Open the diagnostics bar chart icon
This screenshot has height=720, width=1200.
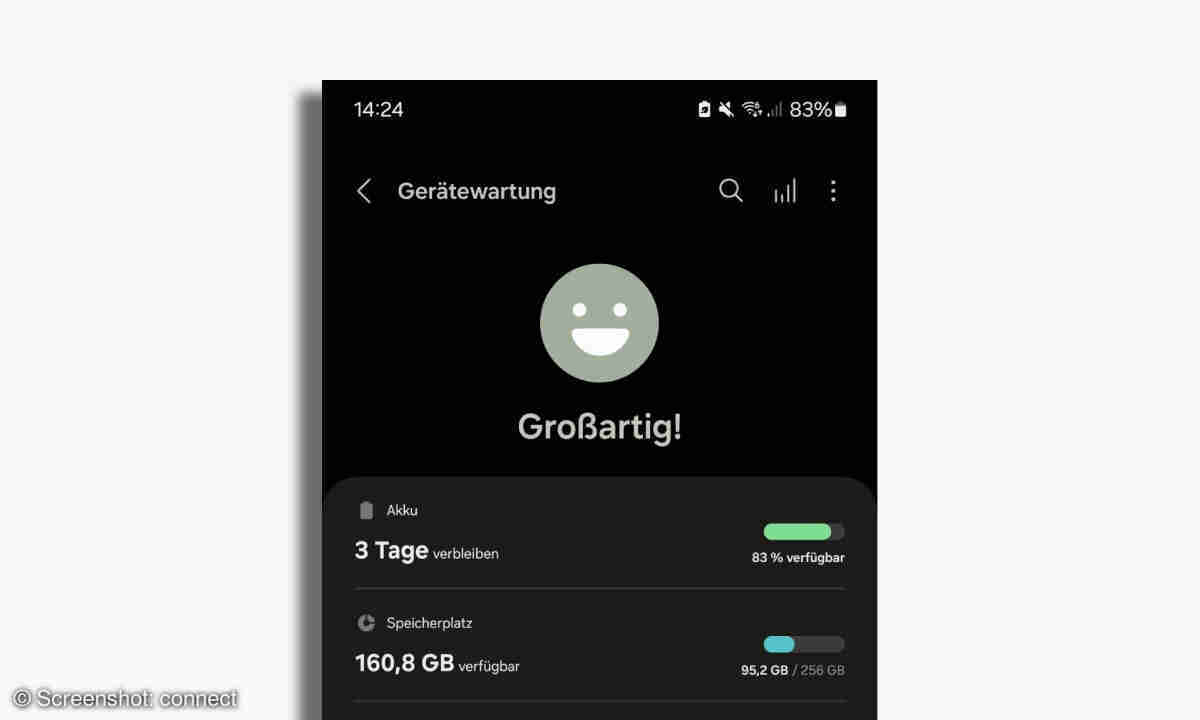tap(785, 191)
